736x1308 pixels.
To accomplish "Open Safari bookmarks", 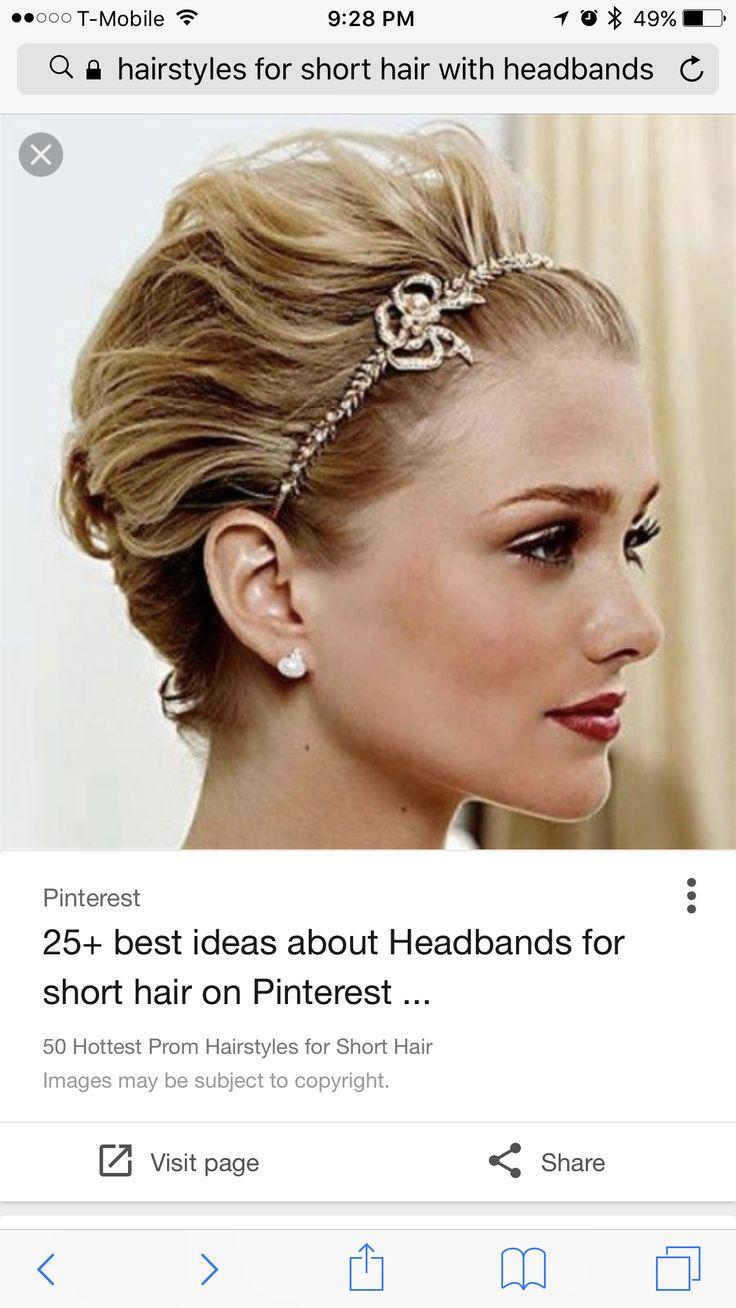I will point(523,1269).
